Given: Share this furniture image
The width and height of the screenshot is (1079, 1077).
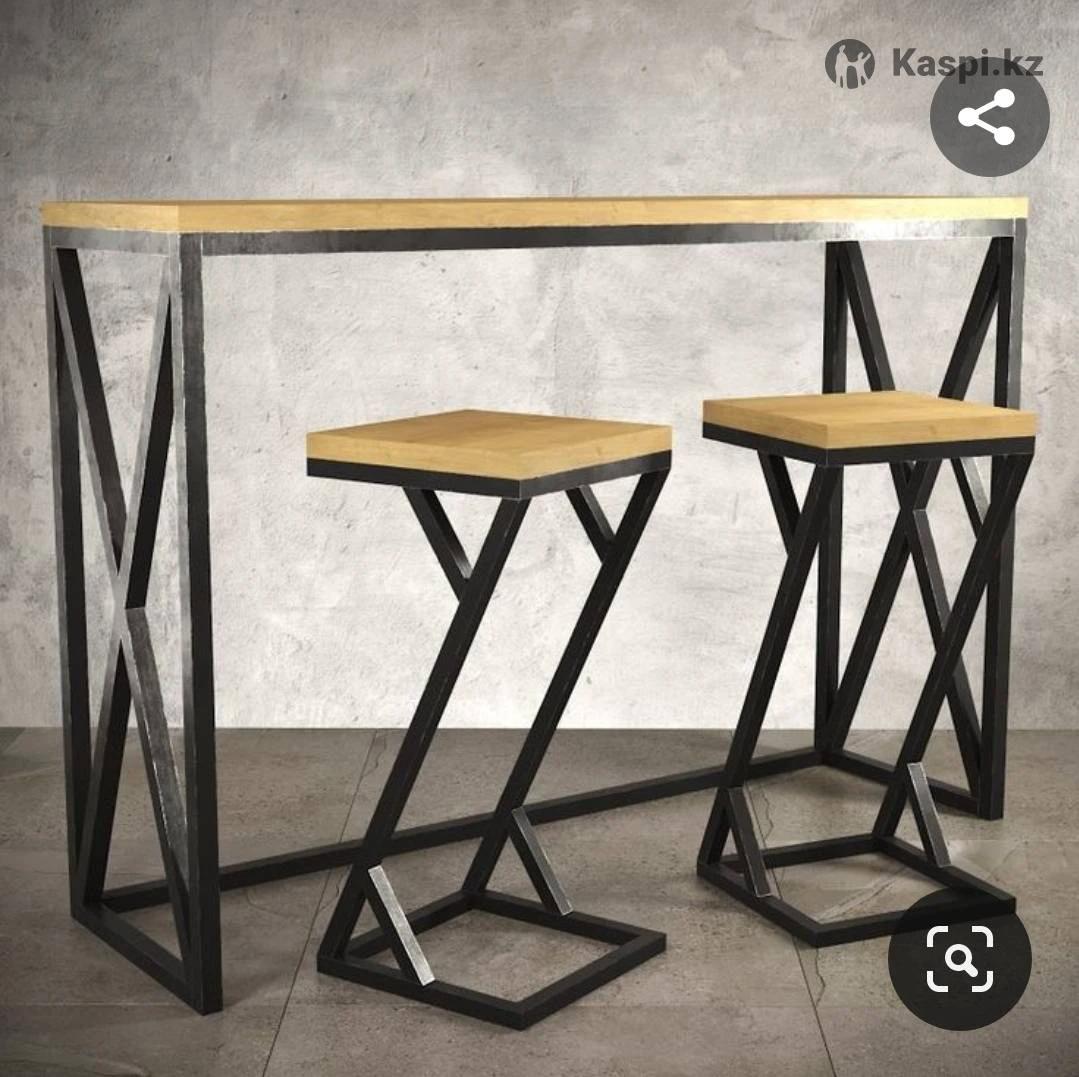Looking at the screenshot, I should pos(988,117).
